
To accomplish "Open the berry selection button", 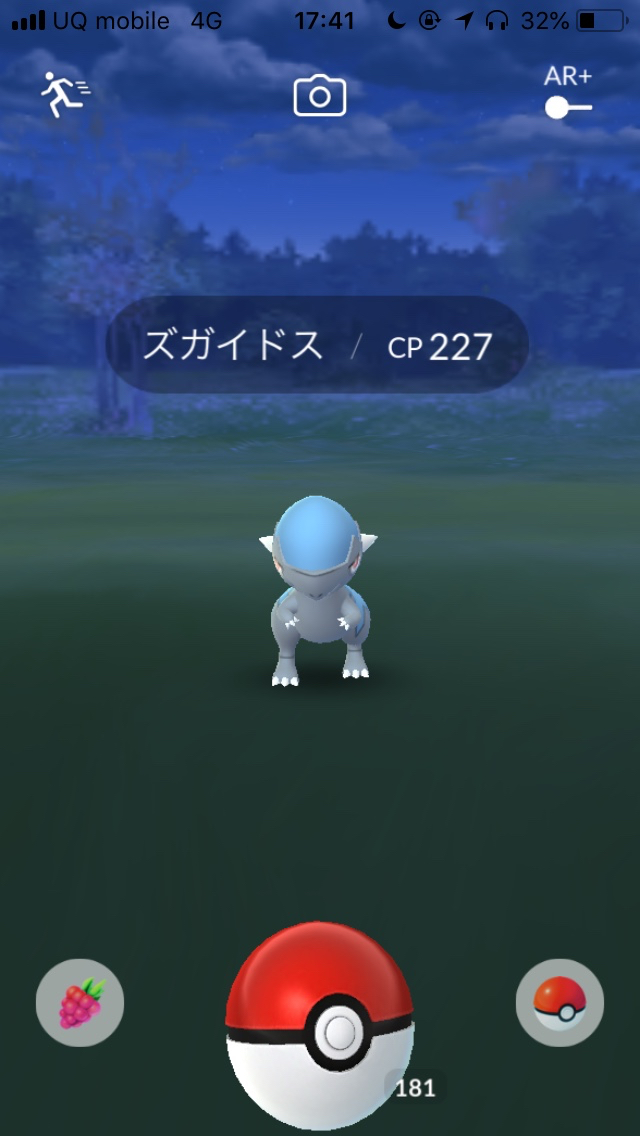I will 80,1003.
